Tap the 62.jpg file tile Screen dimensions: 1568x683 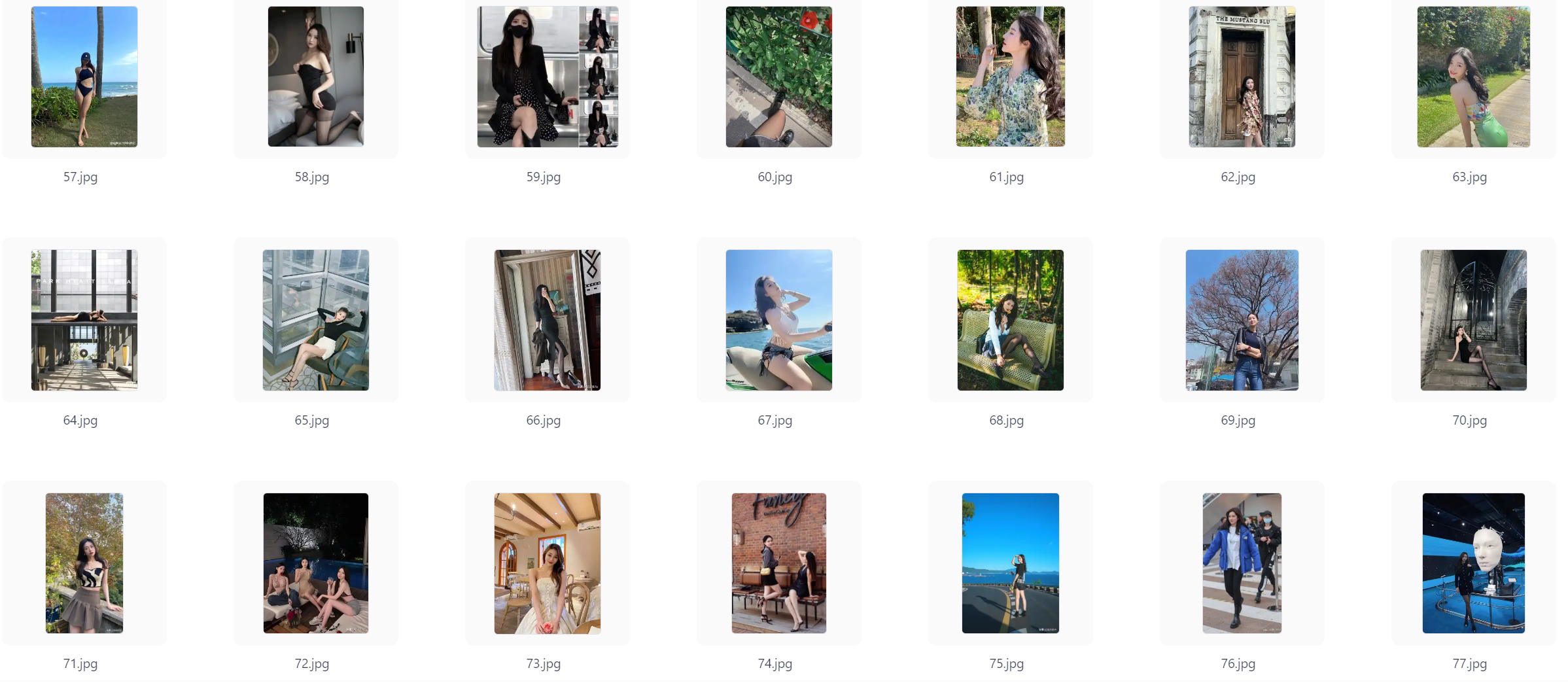click(x=1242, y=77)
